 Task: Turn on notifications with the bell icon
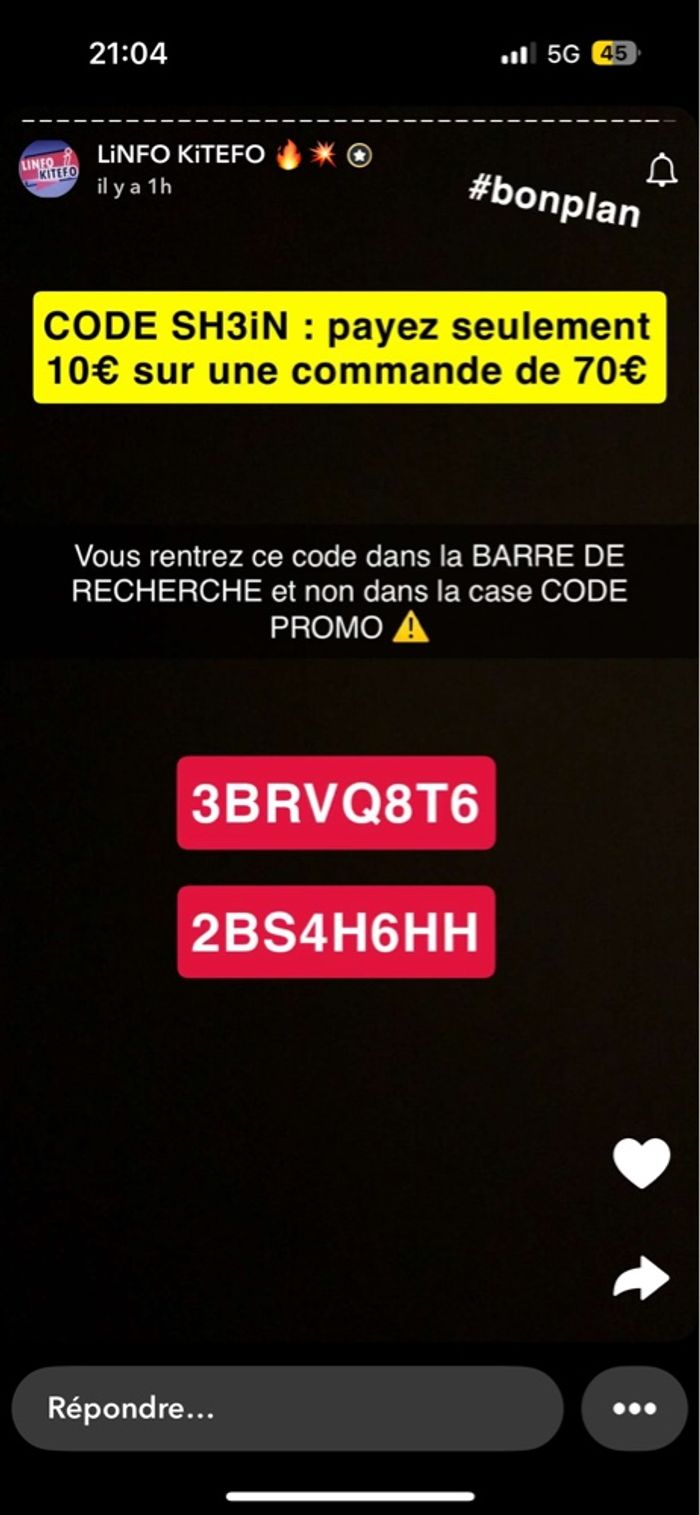[661, 171]
